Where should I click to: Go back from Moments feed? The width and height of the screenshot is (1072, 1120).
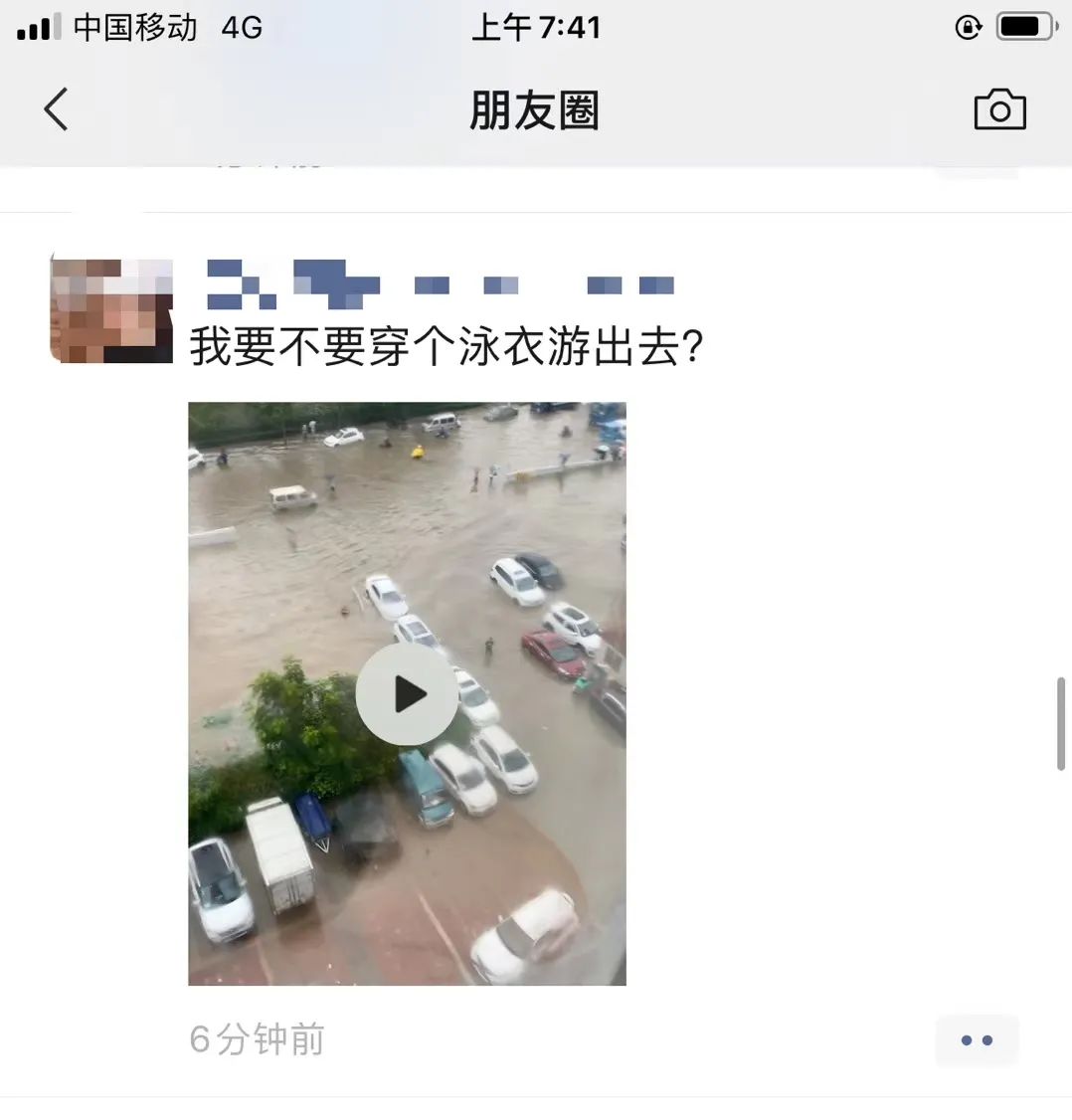pyautogui.click(x=57, y=109)
